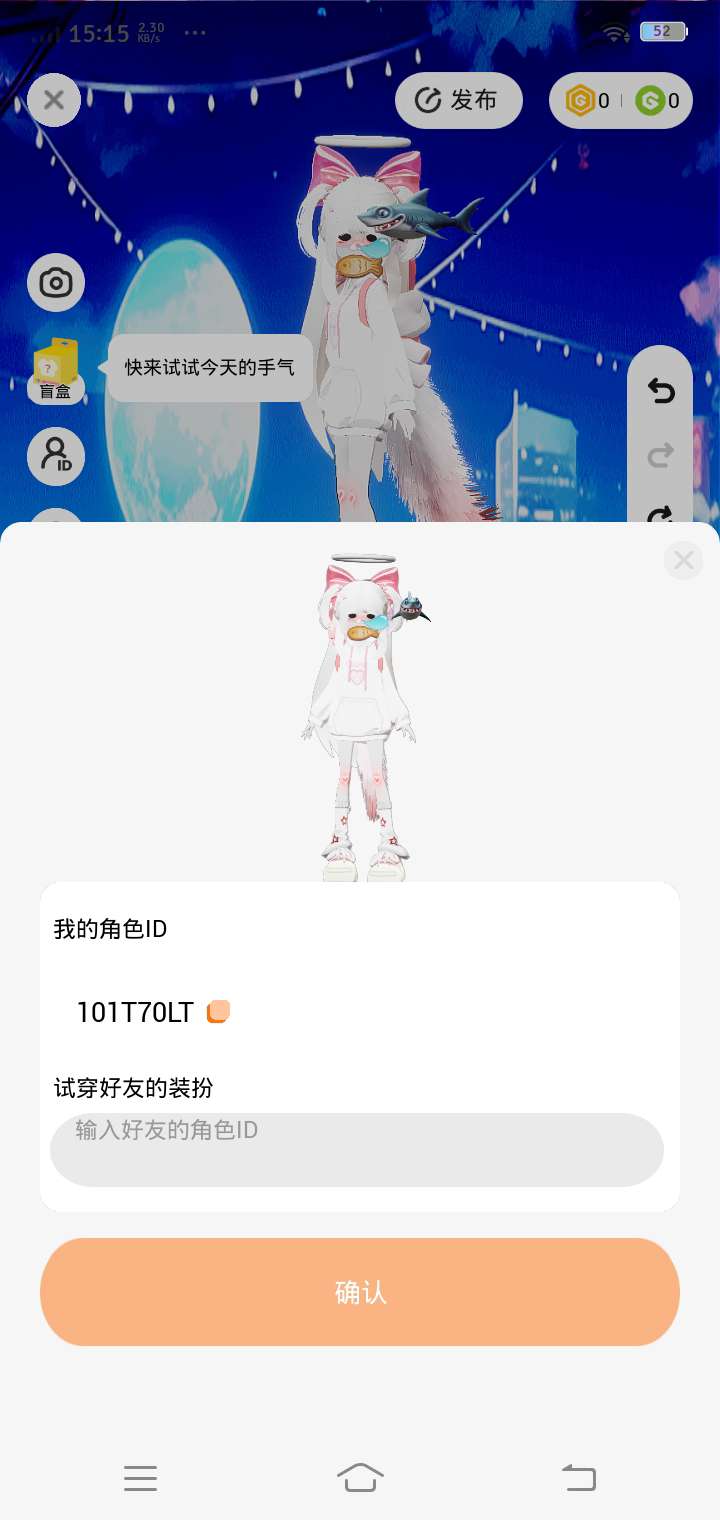
Task: Go to the system home screen
Action: click(x=360, y=1477)
